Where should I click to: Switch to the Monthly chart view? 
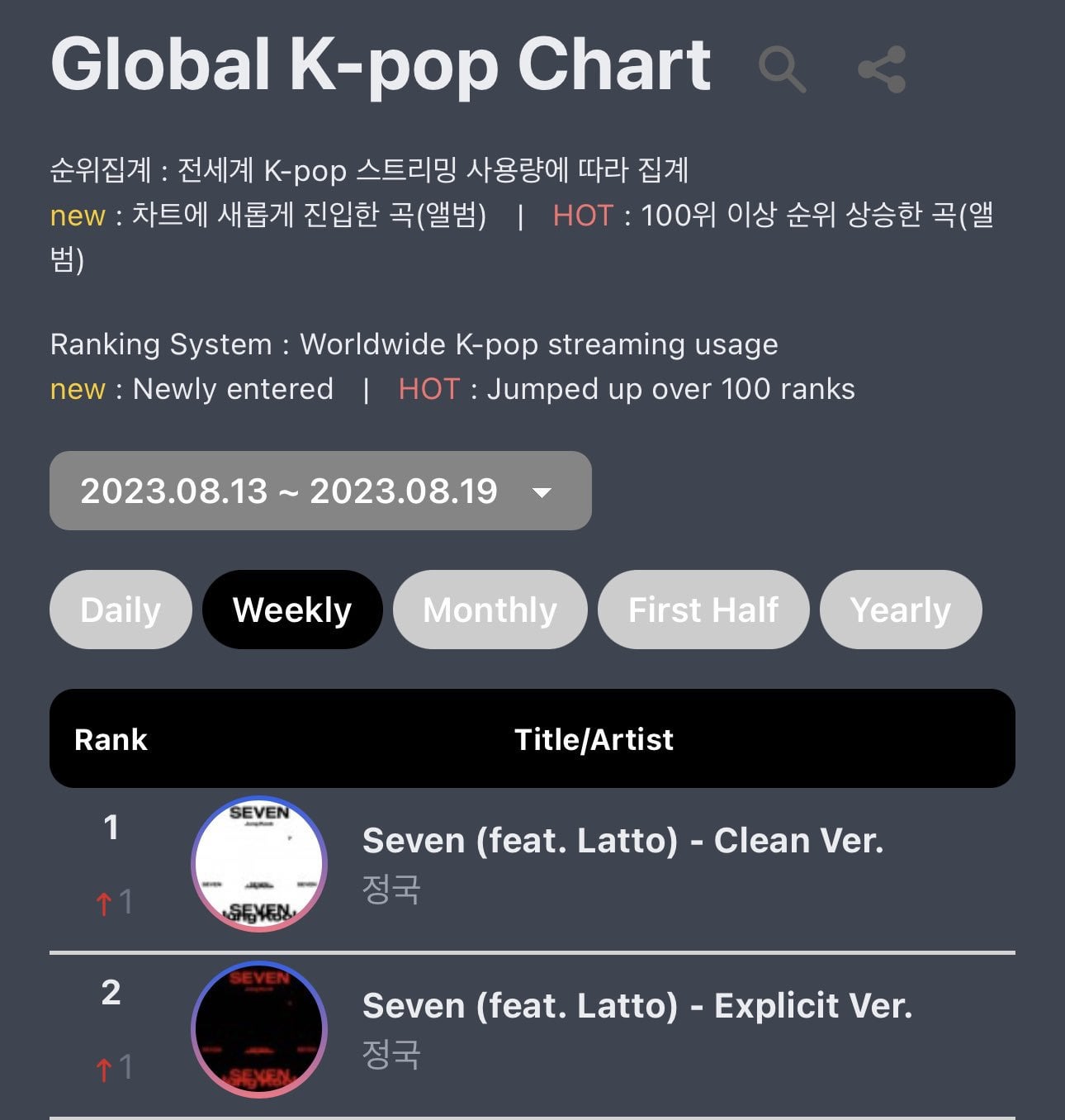(x=490, y=609)
